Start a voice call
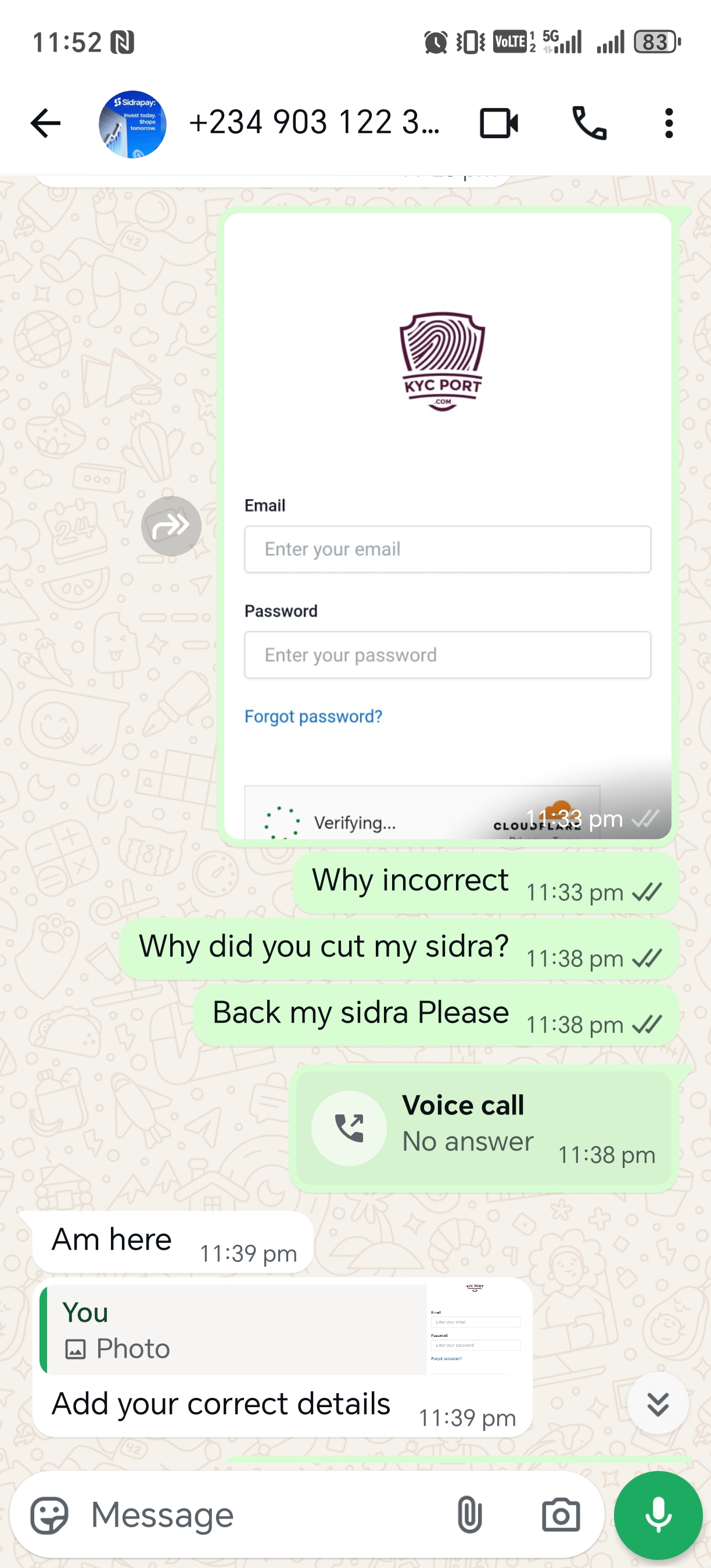 (588, 124)
